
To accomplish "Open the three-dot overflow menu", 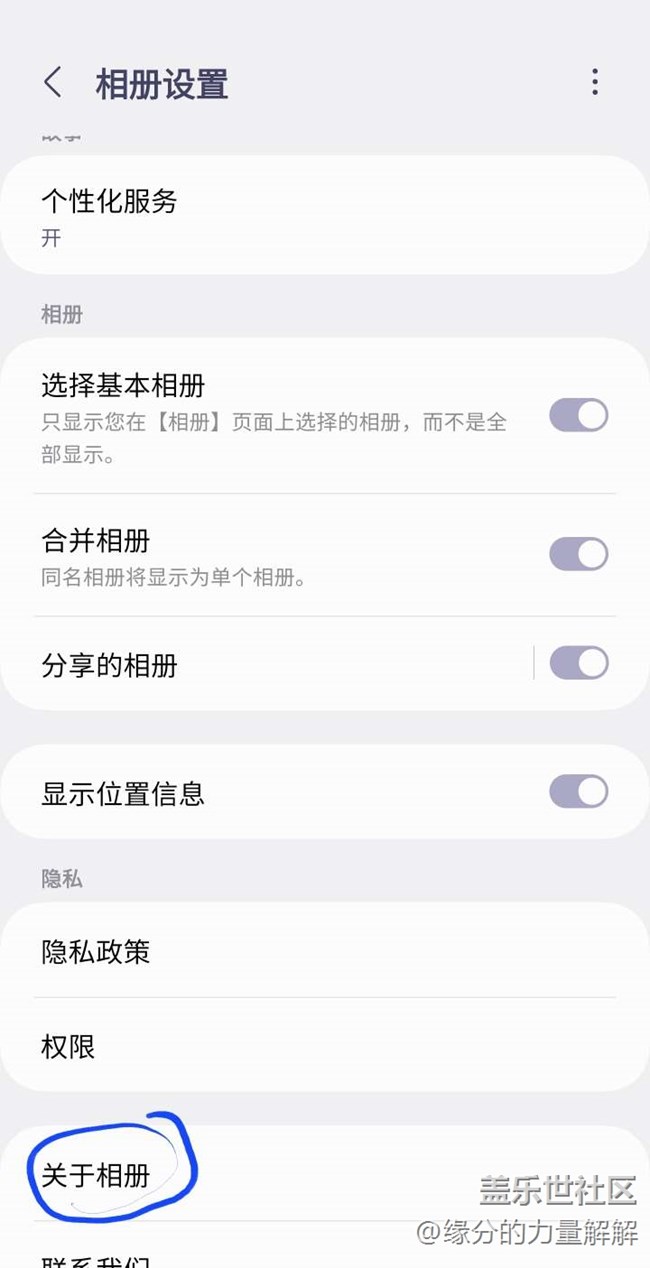I will tap(595, 83).
